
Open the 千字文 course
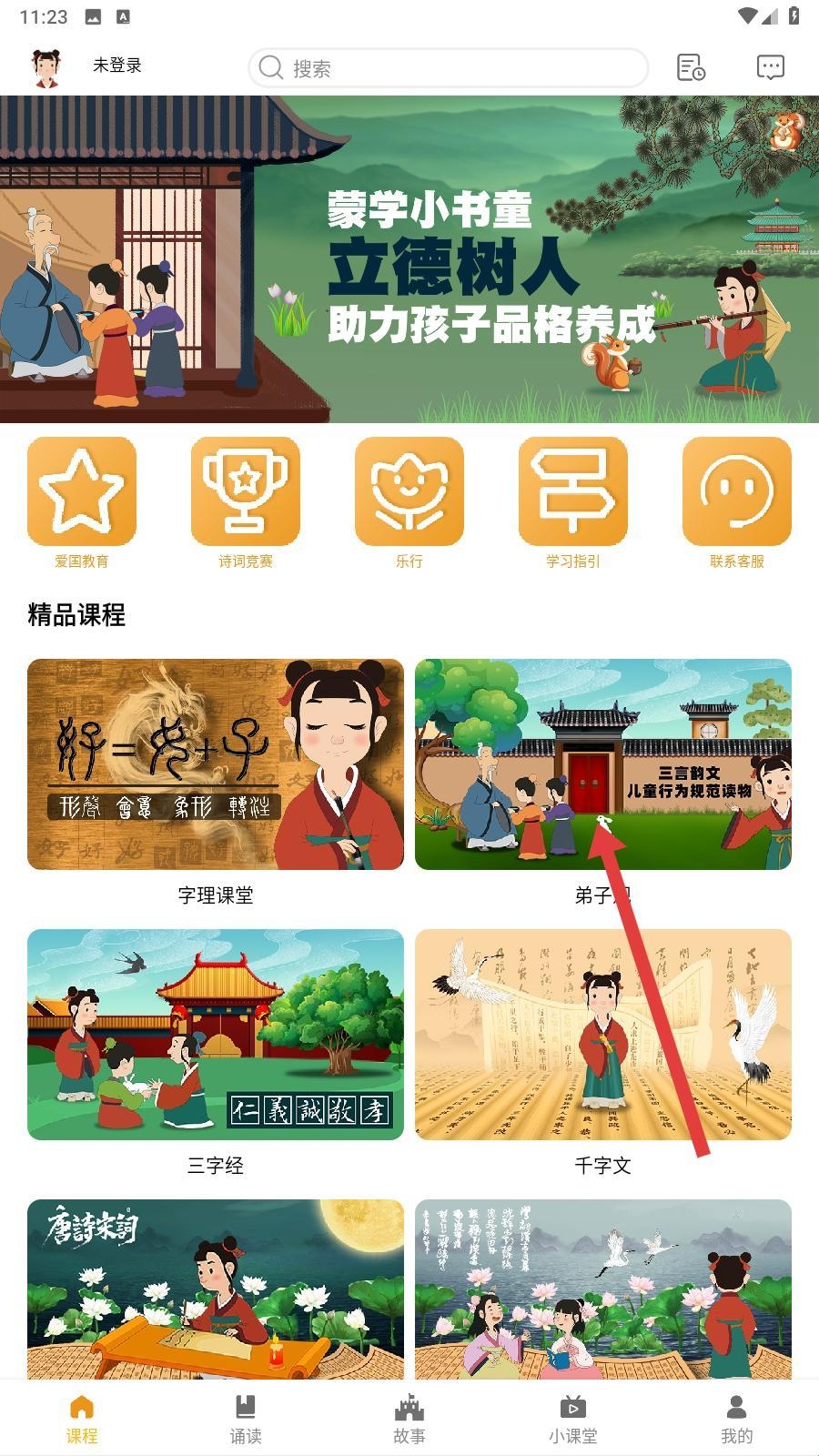[602, 1035]
